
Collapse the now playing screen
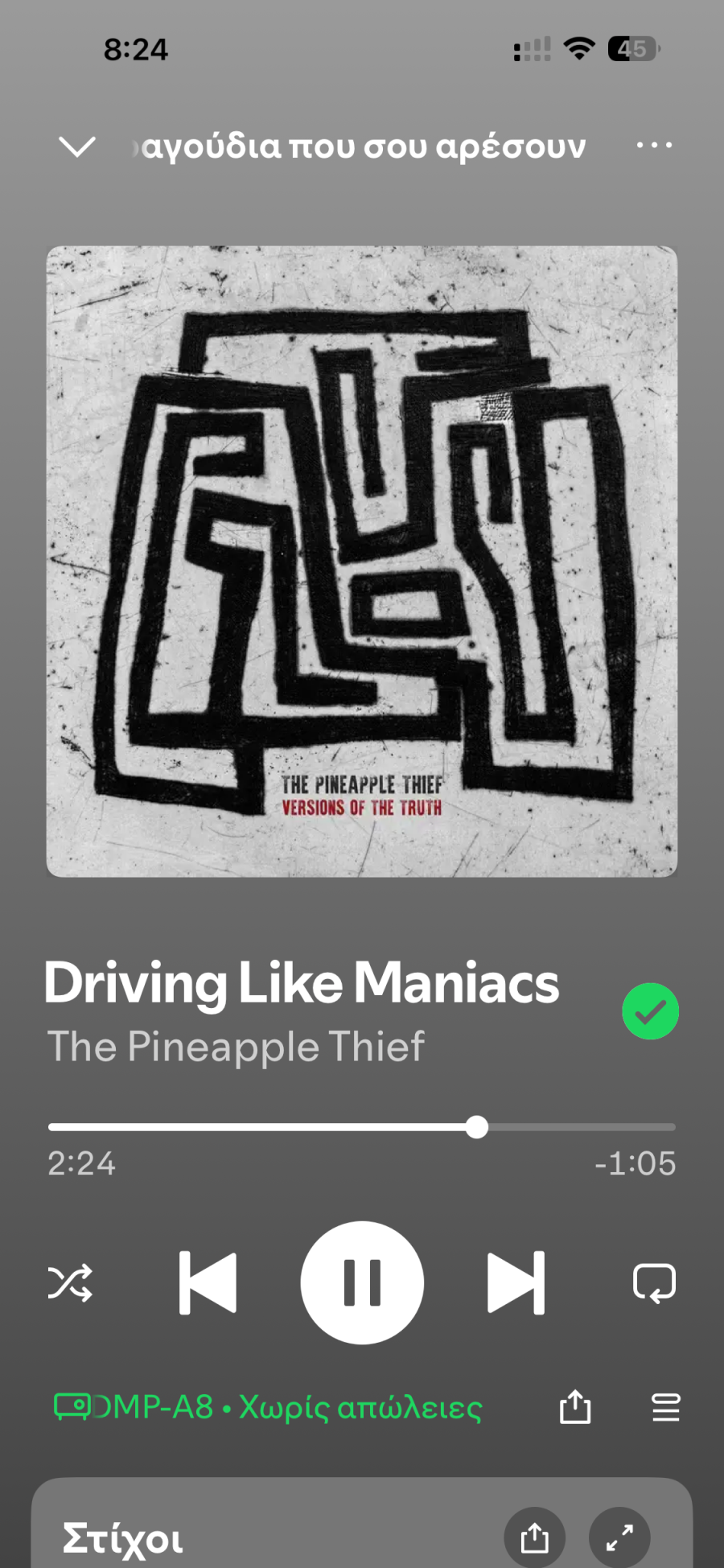point(77,146)
